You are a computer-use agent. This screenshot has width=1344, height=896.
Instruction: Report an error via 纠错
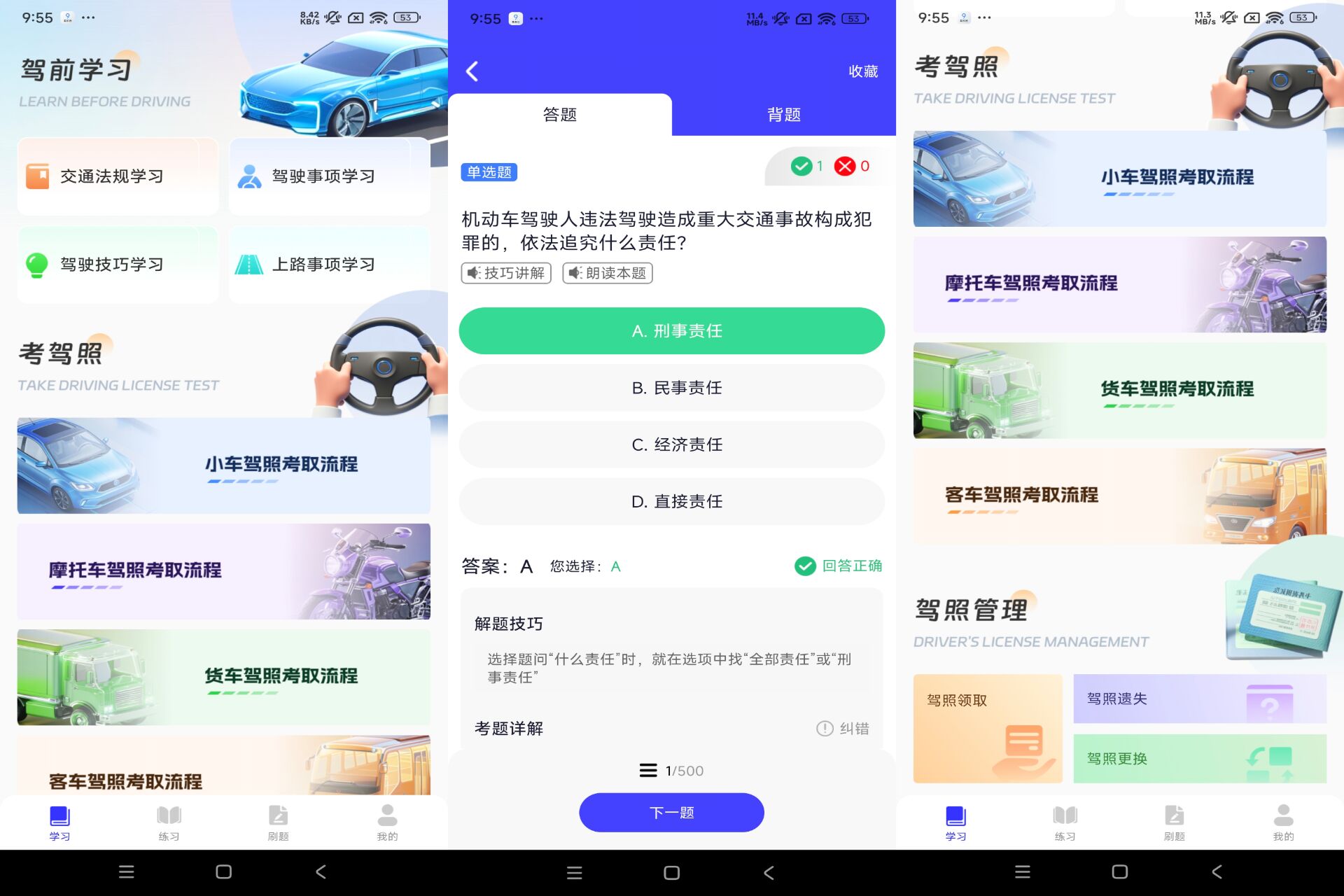click(x=843, y=729)
